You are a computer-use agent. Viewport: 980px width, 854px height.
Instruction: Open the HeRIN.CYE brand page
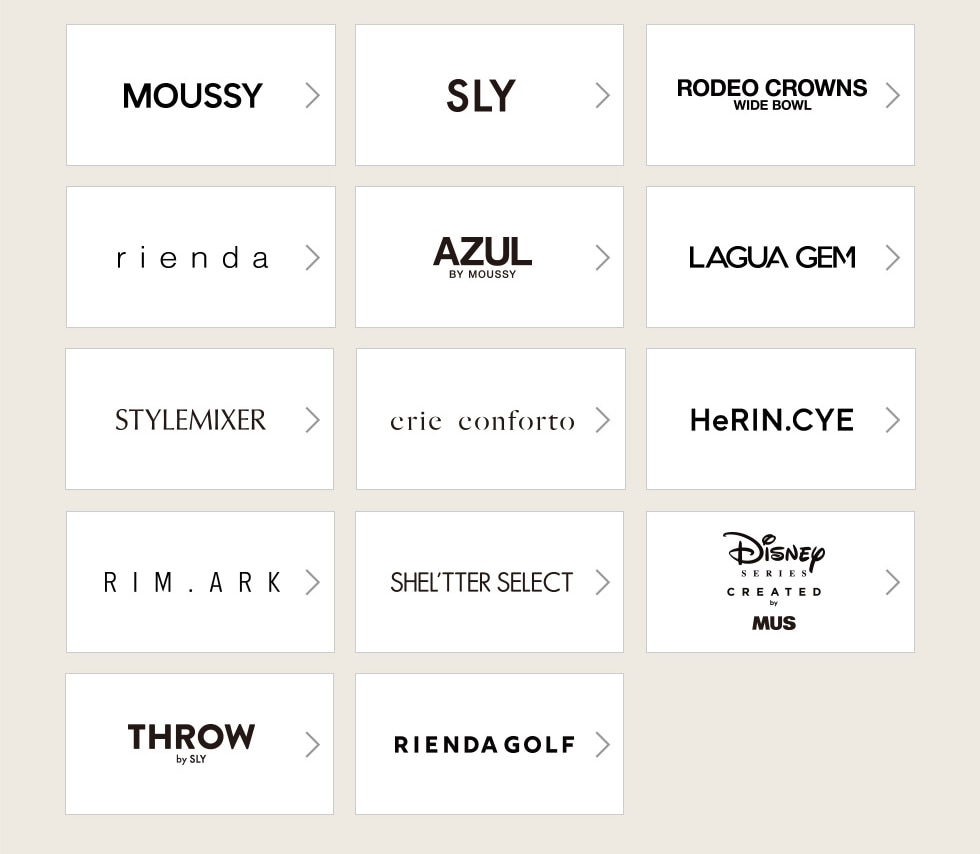tap(780, 419)
